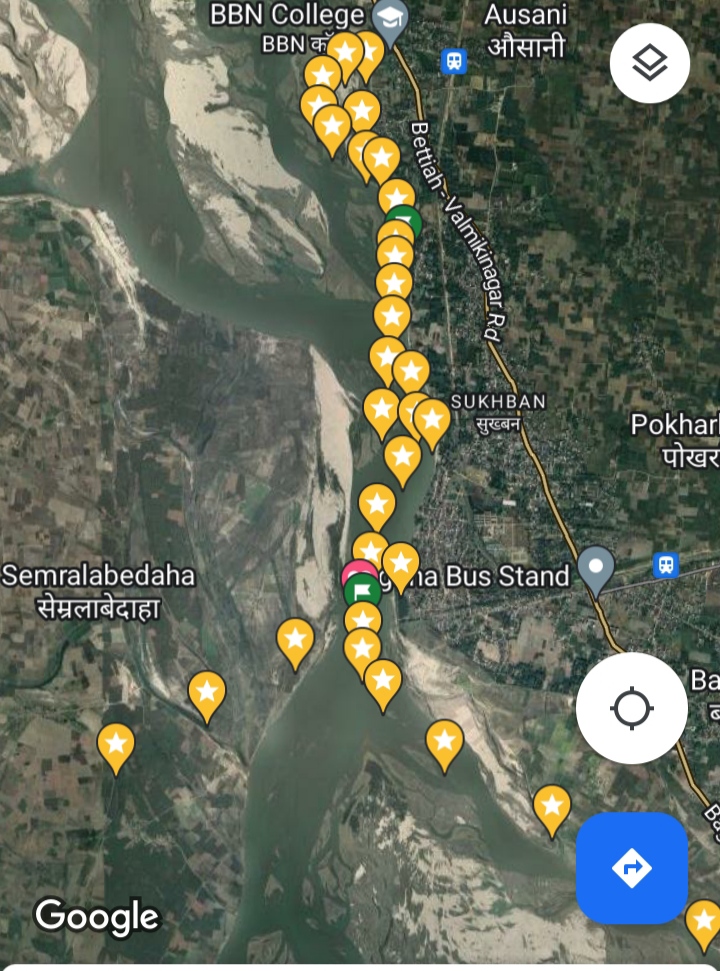
Task: Open the map layers selector
Action: tap(650, 63)
